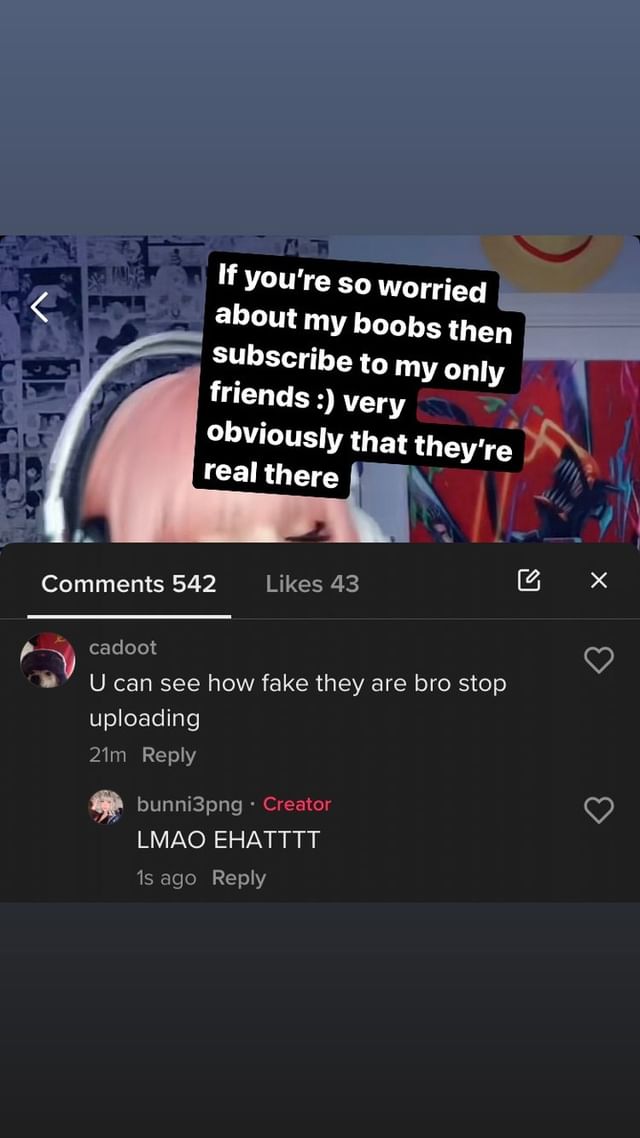This screenshot has height=1138, width=640.
Task: Go back using the arrow on the video
Action: point(40,308)
